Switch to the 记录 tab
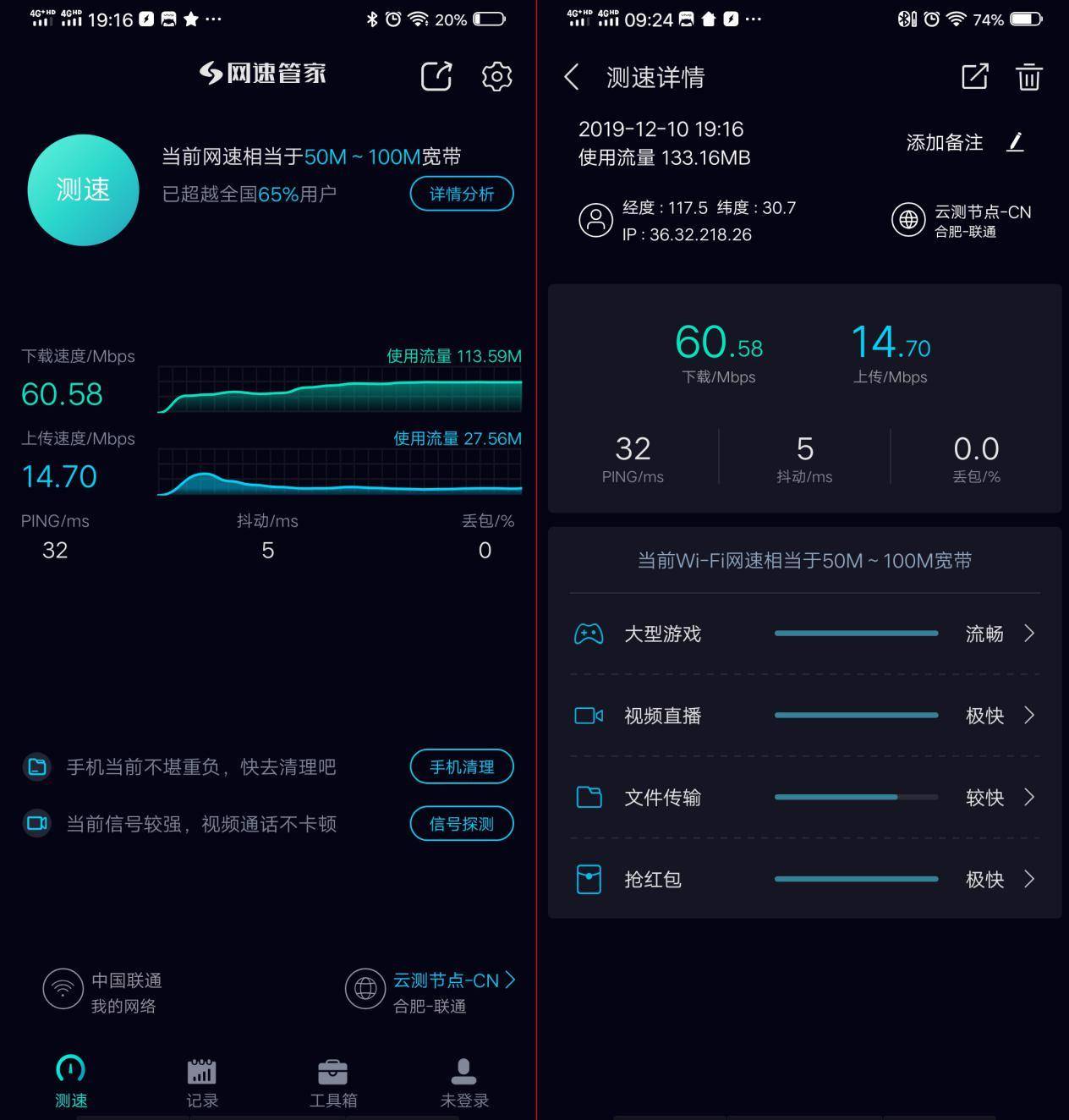This screenshot has width=1069, height=1120. [x=201, y=1080]
